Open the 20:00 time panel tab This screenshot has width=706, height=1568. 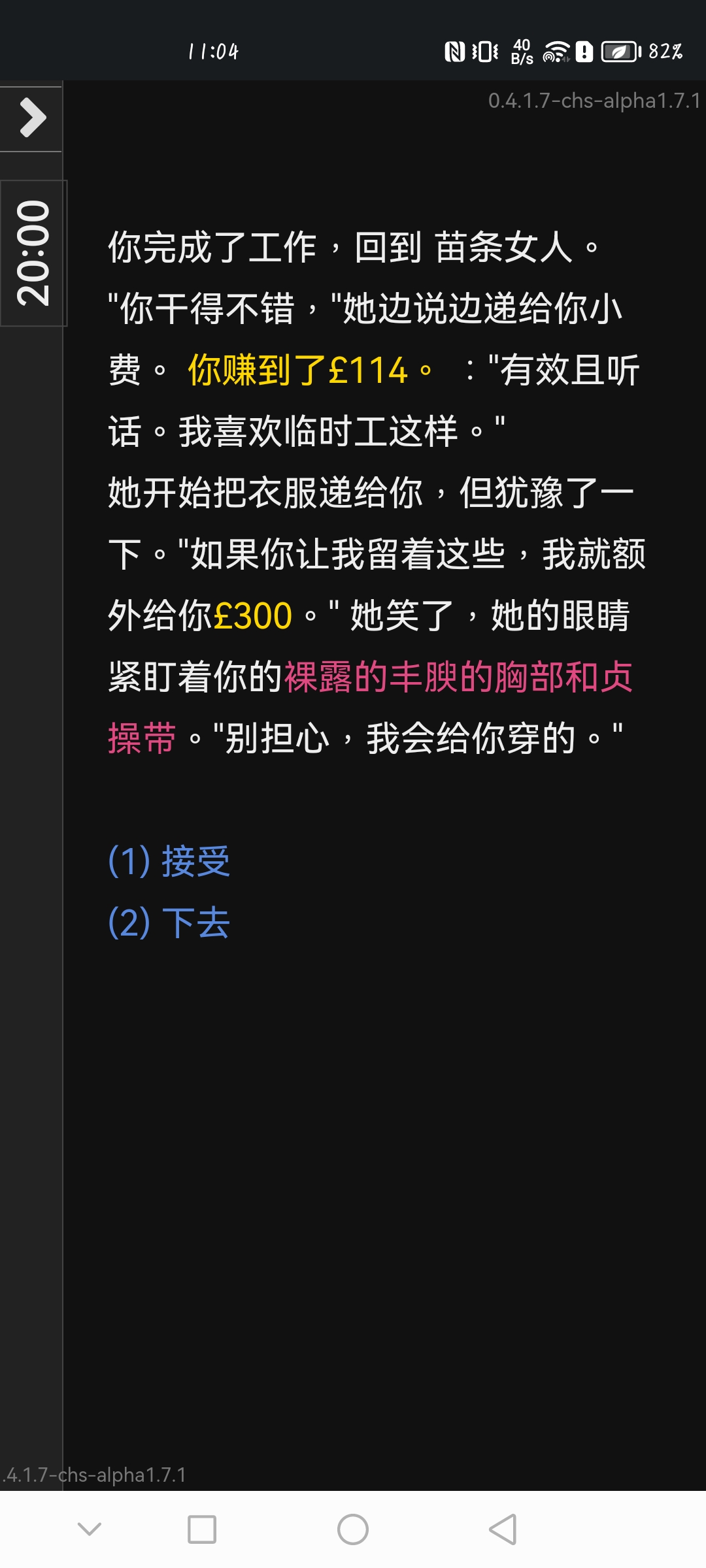click(34, 252)
